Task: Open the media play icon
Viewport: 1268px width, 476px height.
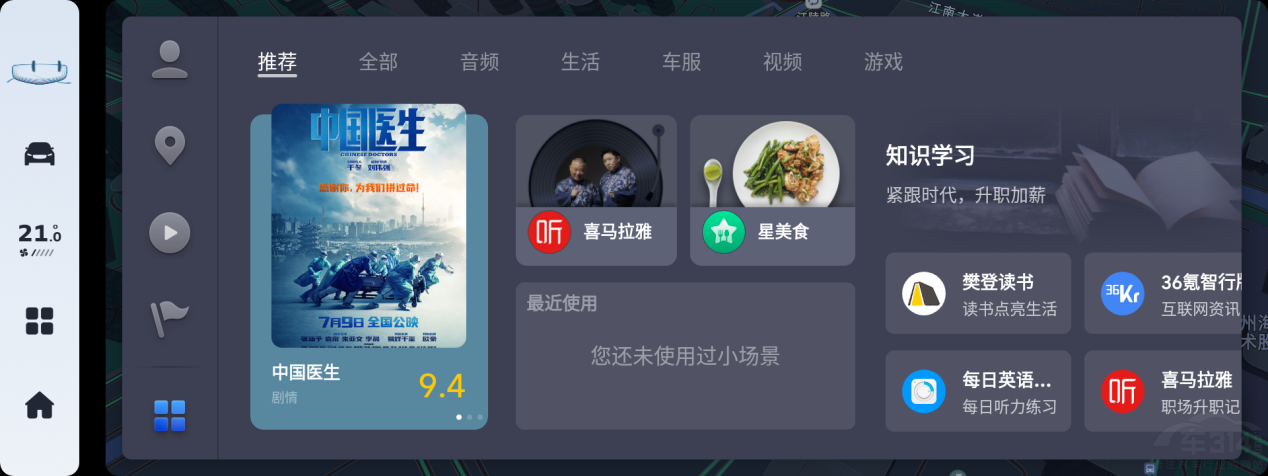Action: coord(170,233)
